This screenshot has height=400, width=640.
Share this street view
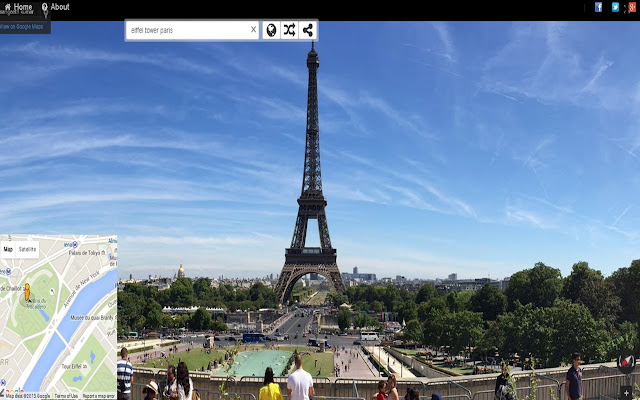tap(308, 30)
